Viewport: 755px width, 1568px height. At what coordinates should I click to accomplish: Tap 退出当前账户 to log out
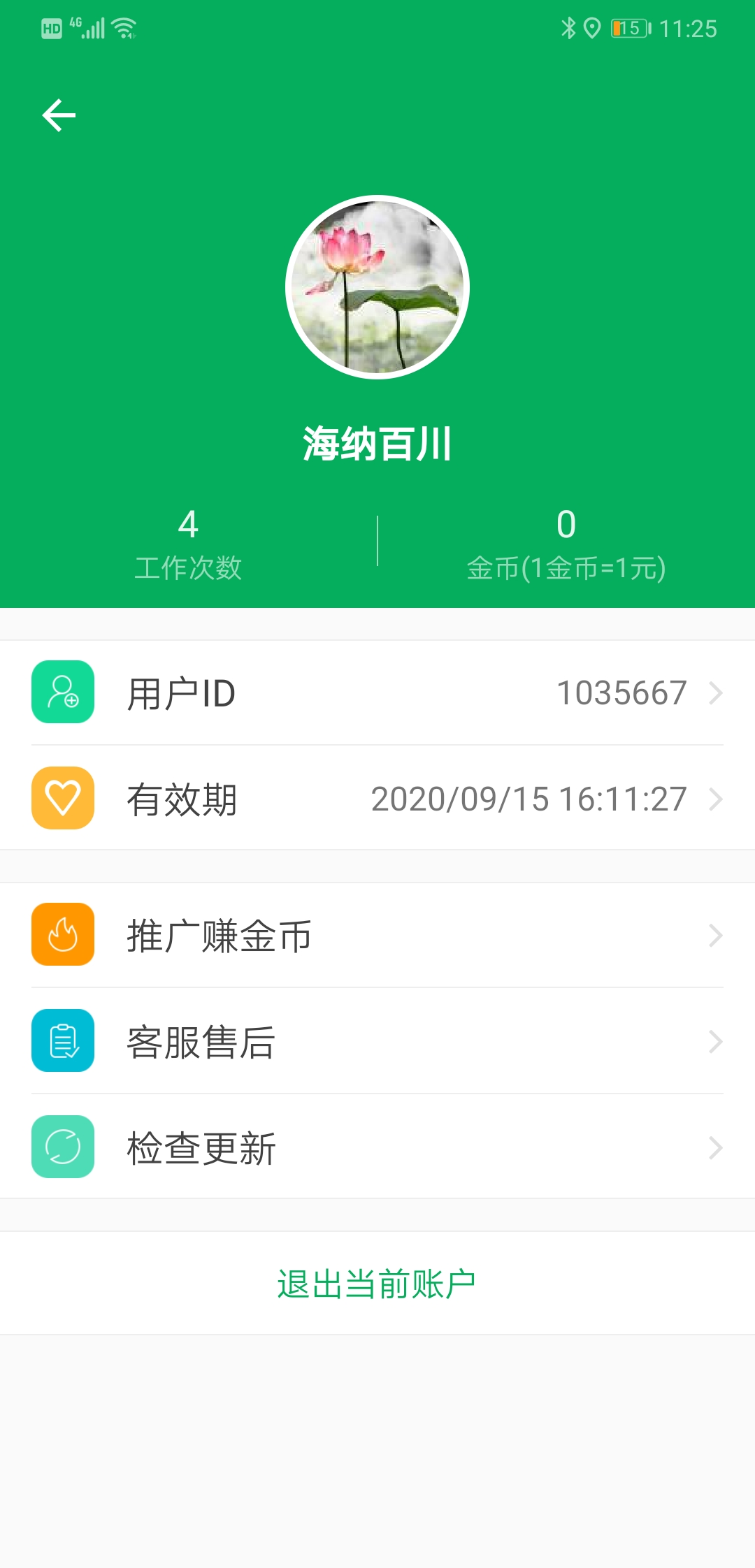click(377, 1283)
